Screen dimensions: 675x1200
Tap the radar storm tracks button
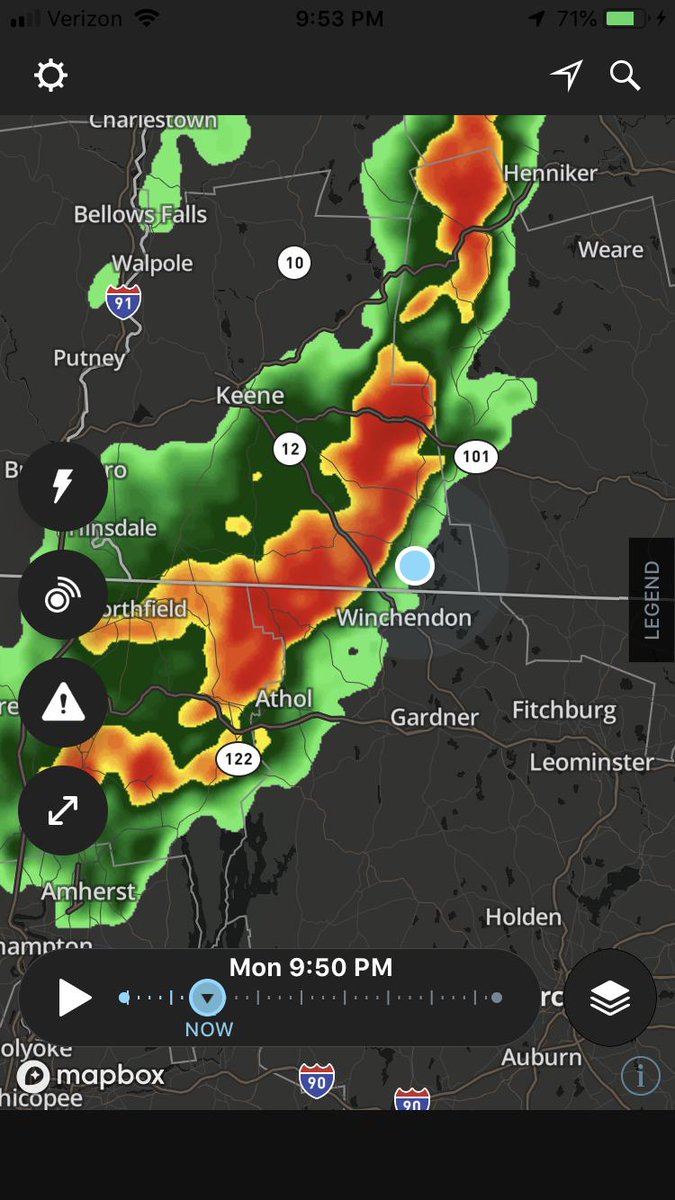63,596
